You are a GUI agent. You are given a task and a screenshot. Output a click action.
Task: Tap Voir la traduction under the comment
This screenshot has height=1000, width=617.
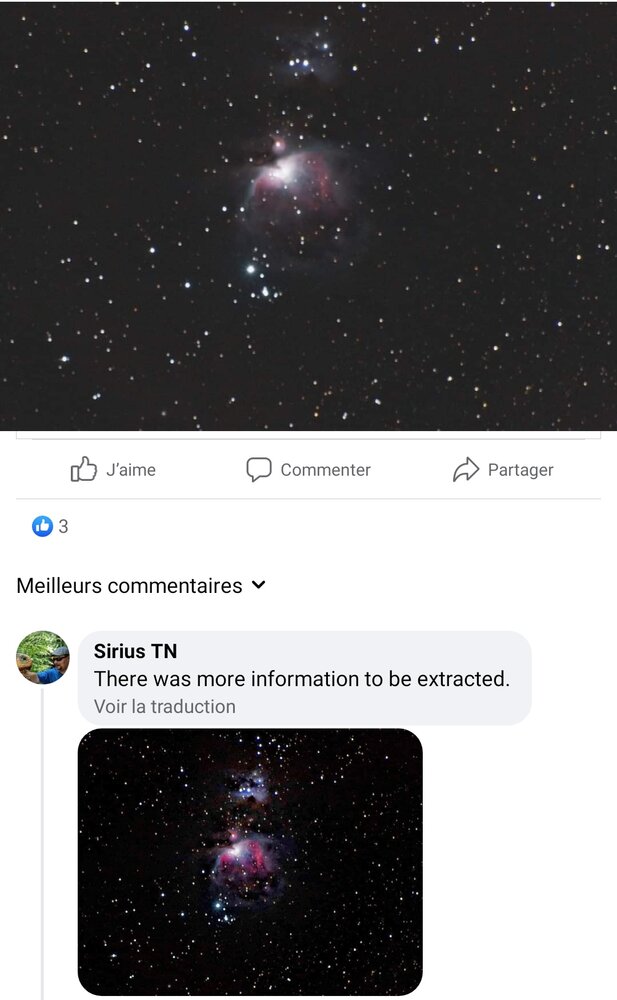tap(165, 706)
